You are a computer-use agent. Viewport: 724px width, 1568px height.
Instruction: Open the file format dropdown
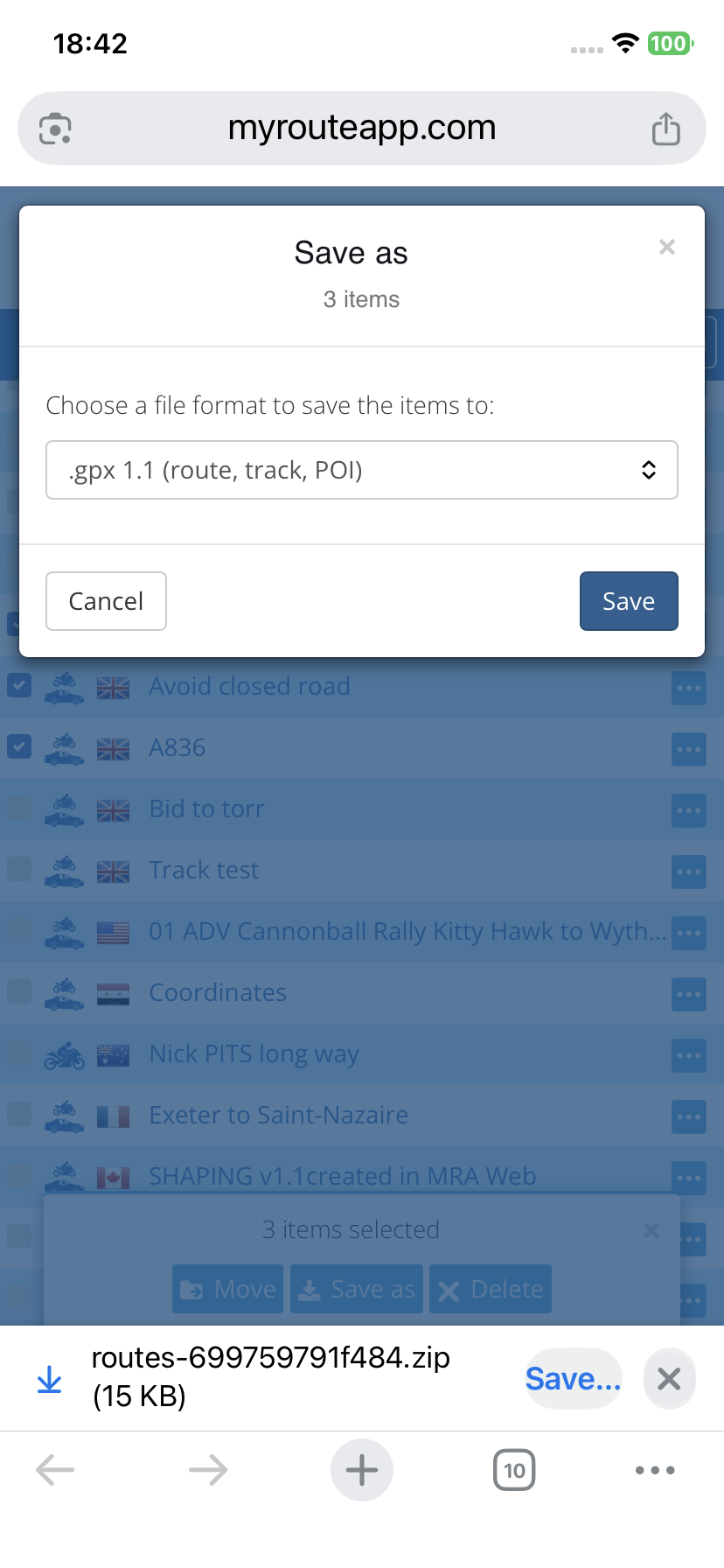pos(361,470)
